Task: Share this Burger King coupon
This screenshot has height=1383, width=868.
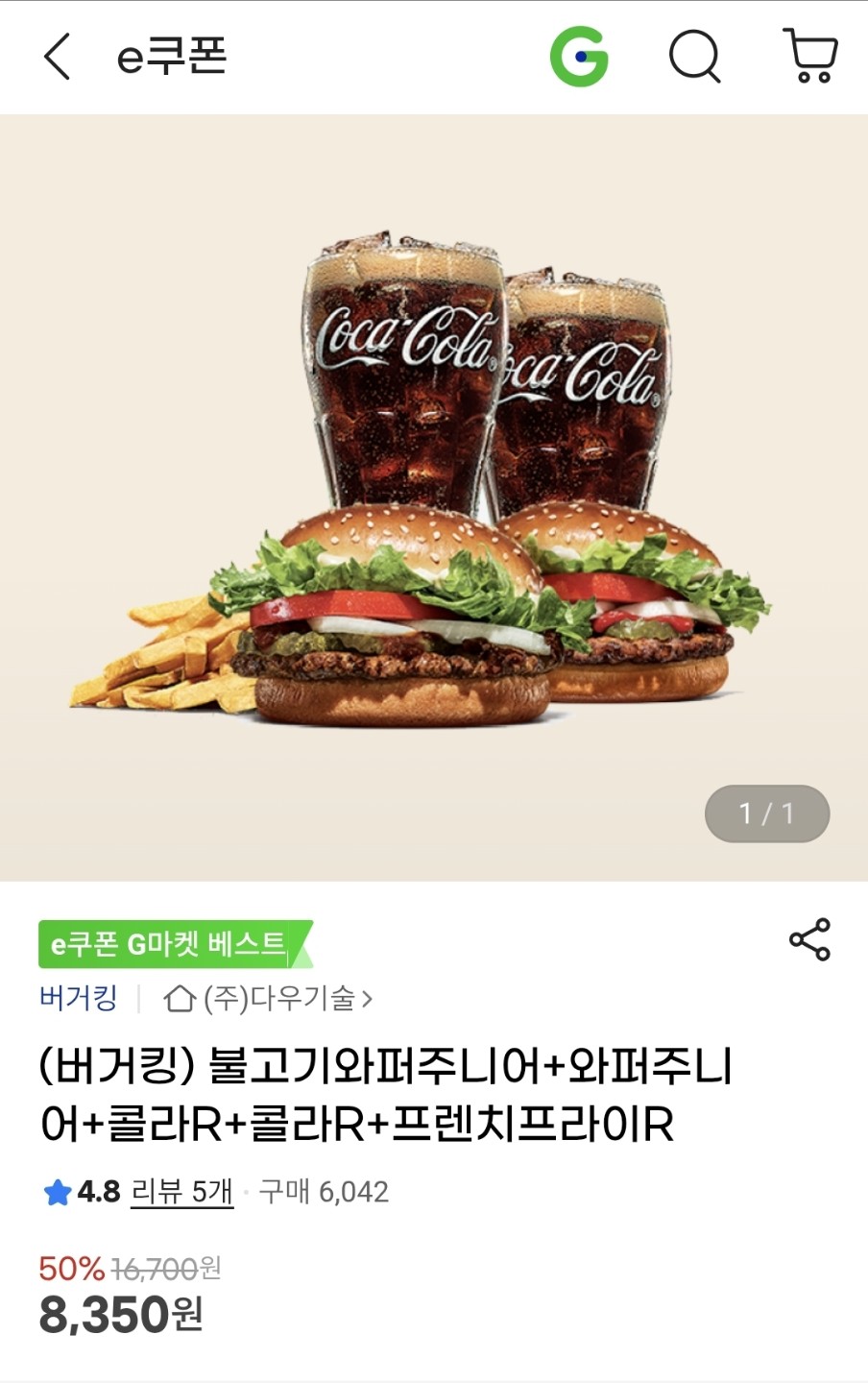Action: pos(809,939)
